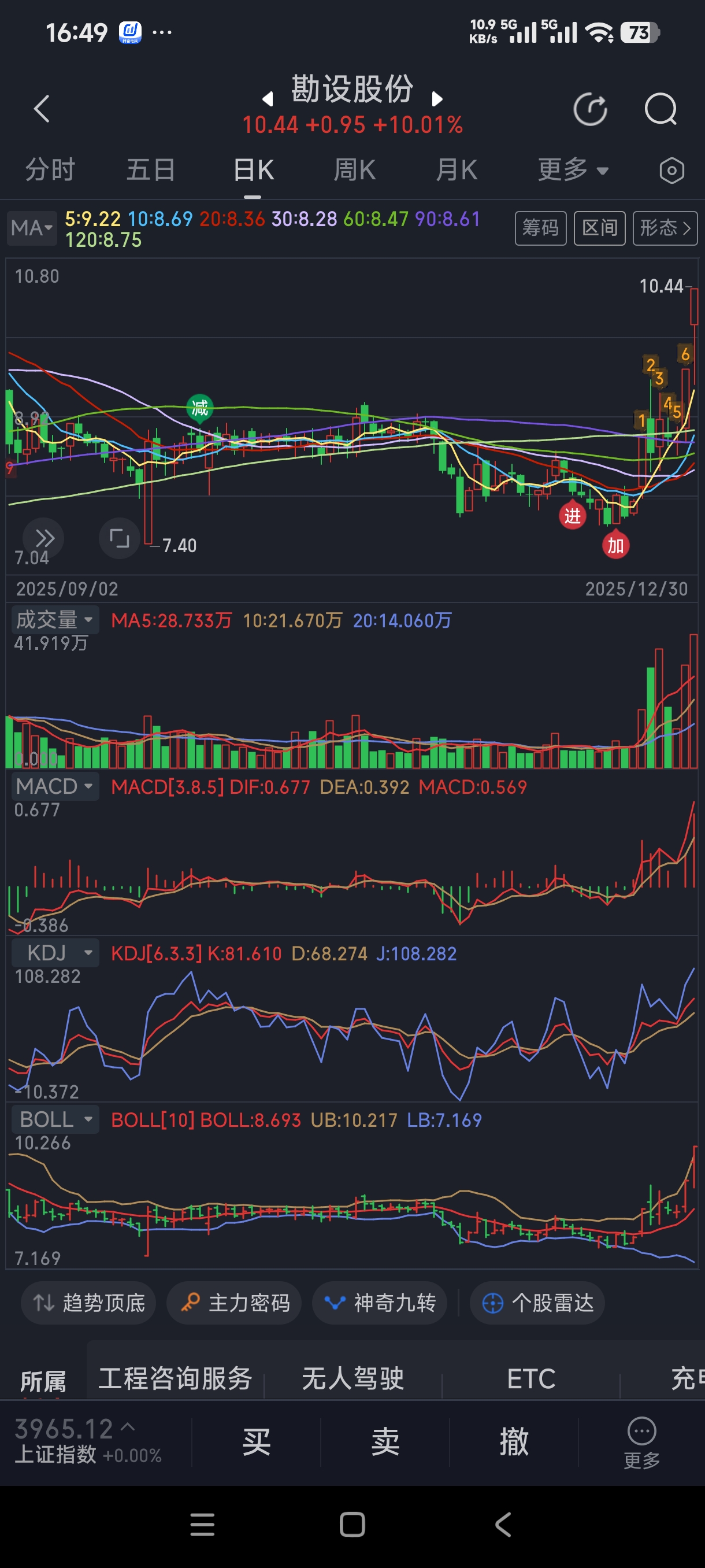This screenshot has height=1568, width=705.
Task: Select the 神奇九转 chip
Action: 380,1303
